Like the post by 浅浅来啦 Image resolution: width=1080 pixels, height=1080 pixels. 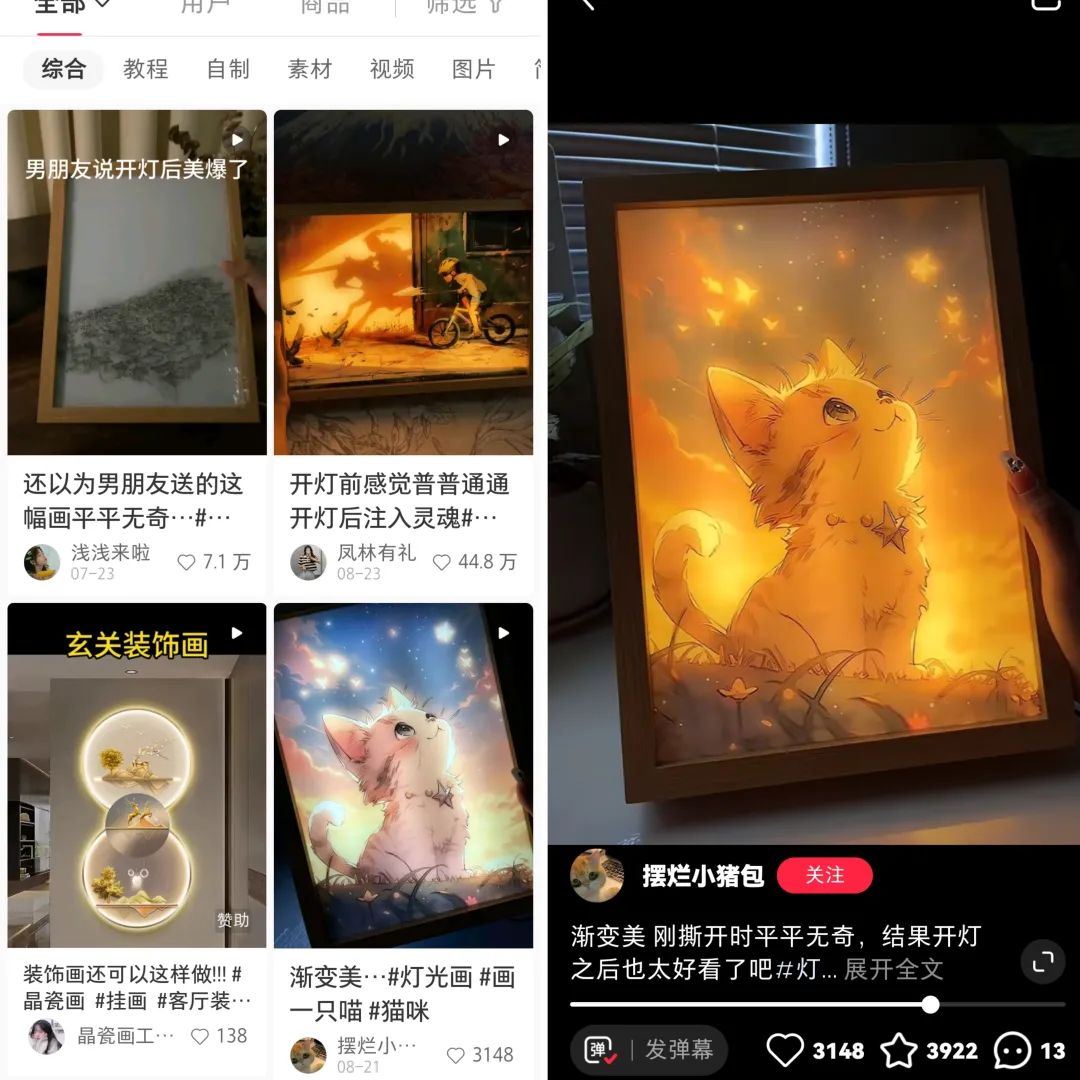pyautogui.click(x=187, y=563)
